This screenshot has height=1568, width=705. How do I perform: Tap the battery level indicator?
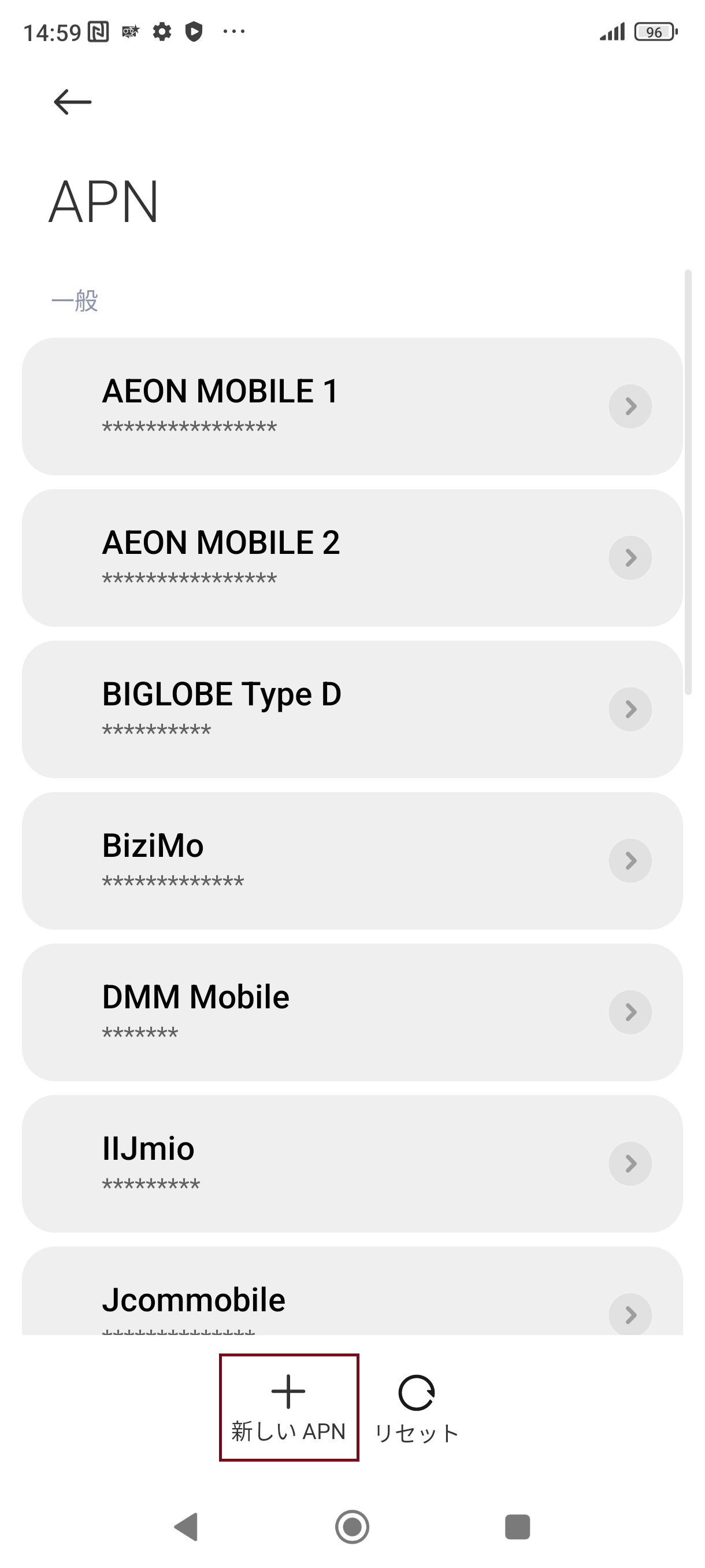[656, 32]
